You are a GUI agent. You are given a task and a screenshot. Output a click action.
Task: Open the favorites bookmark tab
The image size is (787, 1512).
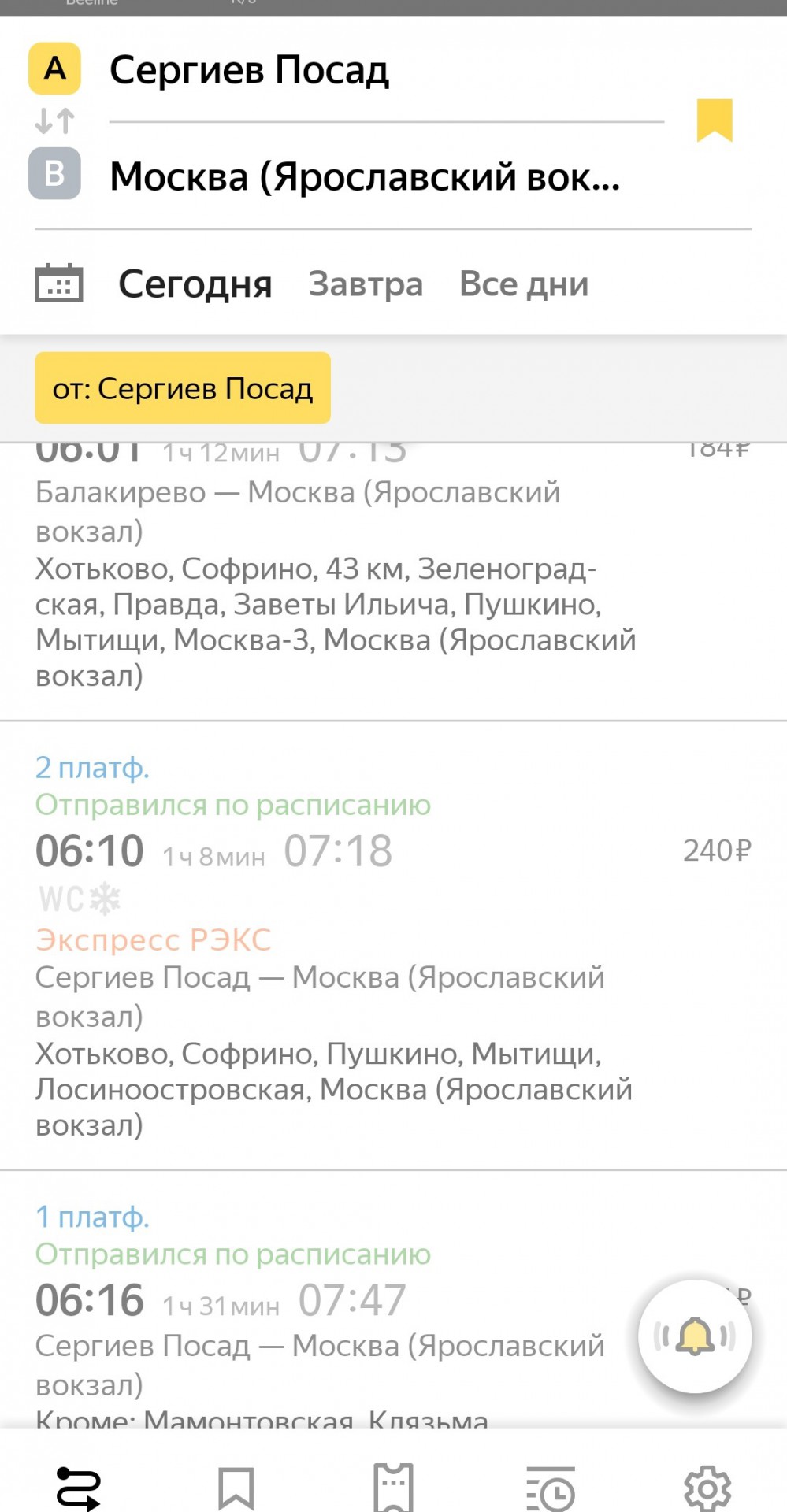(x=236, y=1488)
